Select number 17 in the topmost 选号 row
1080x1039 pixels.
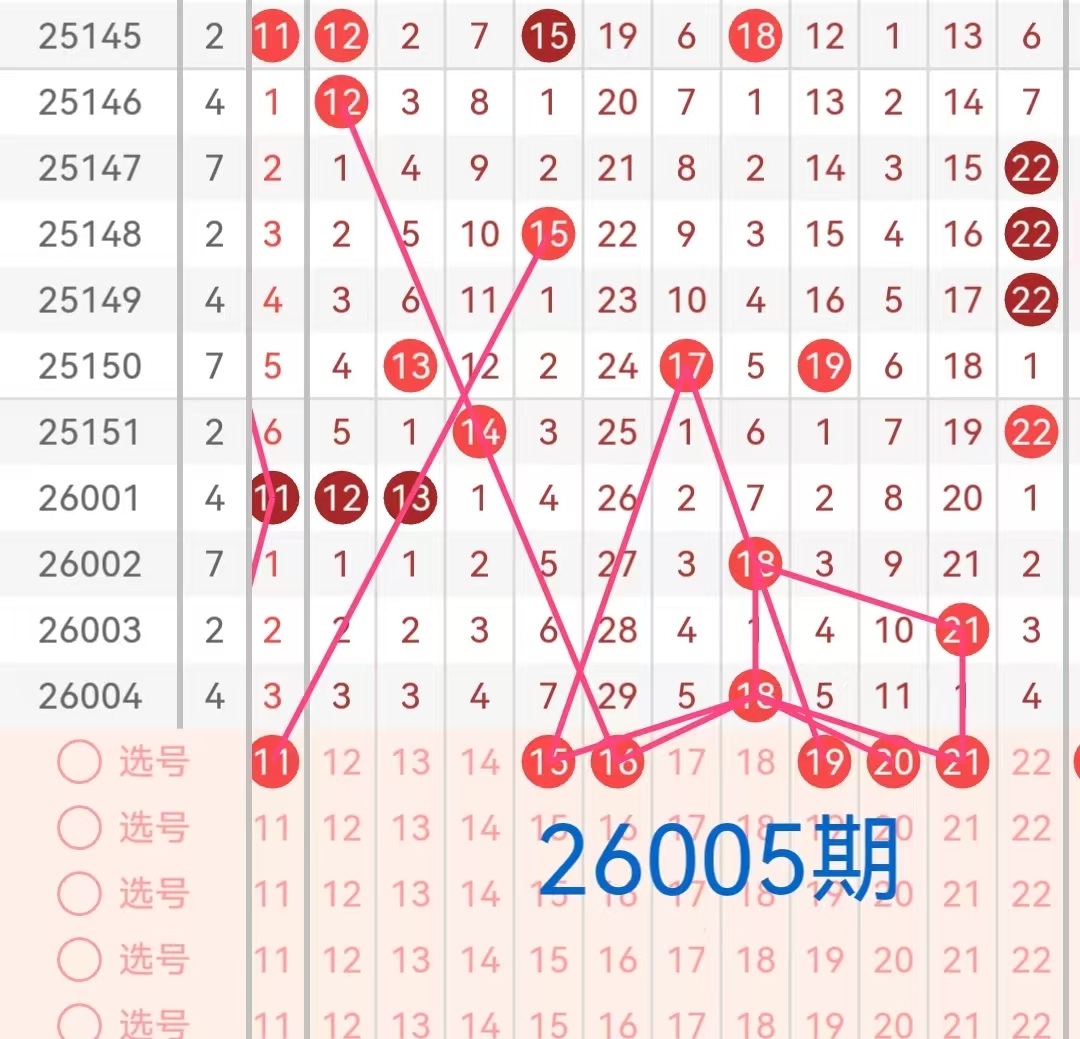(x=686, y=763)
